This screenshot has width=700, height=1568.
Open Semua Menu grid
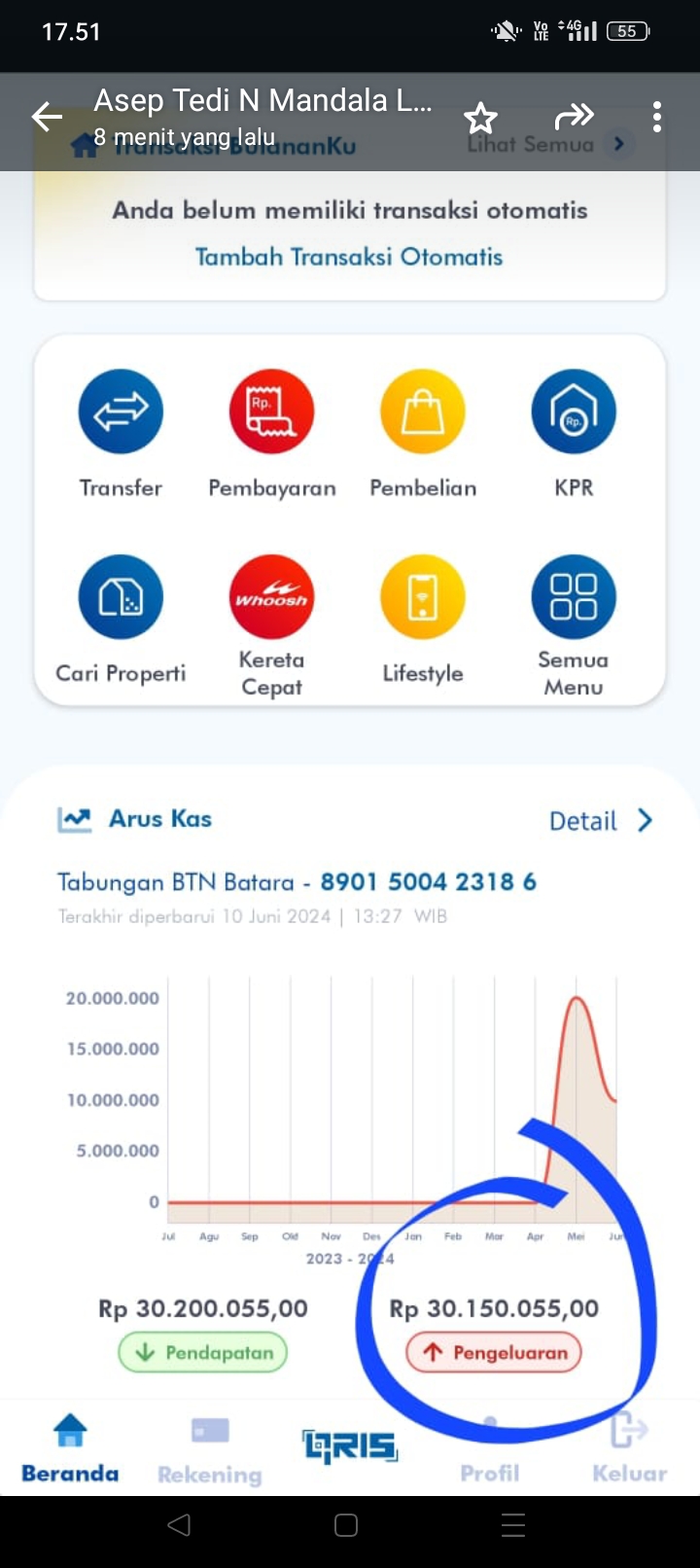(x=574, y=596)
